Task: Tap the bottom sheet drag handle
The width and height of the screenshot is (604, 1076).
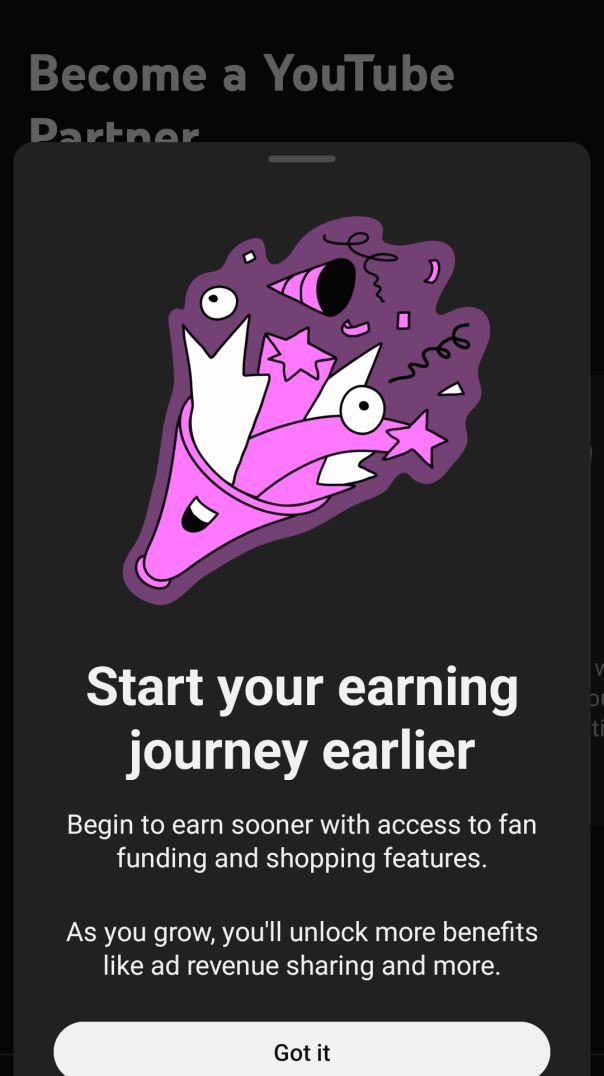Action: 302,159
